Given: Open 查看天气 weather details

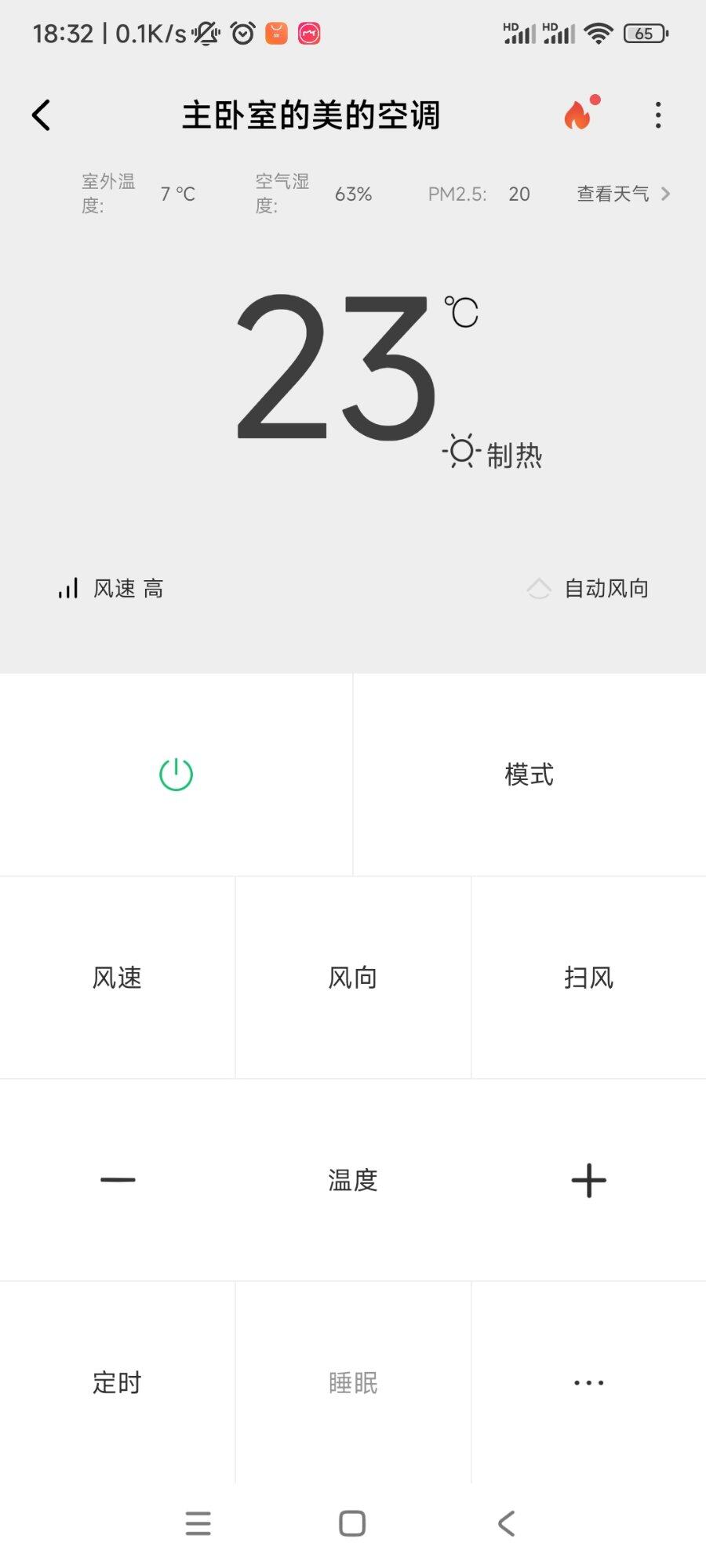Looking at the screenshot, I should pyautogui.click(x=624, y=194).
